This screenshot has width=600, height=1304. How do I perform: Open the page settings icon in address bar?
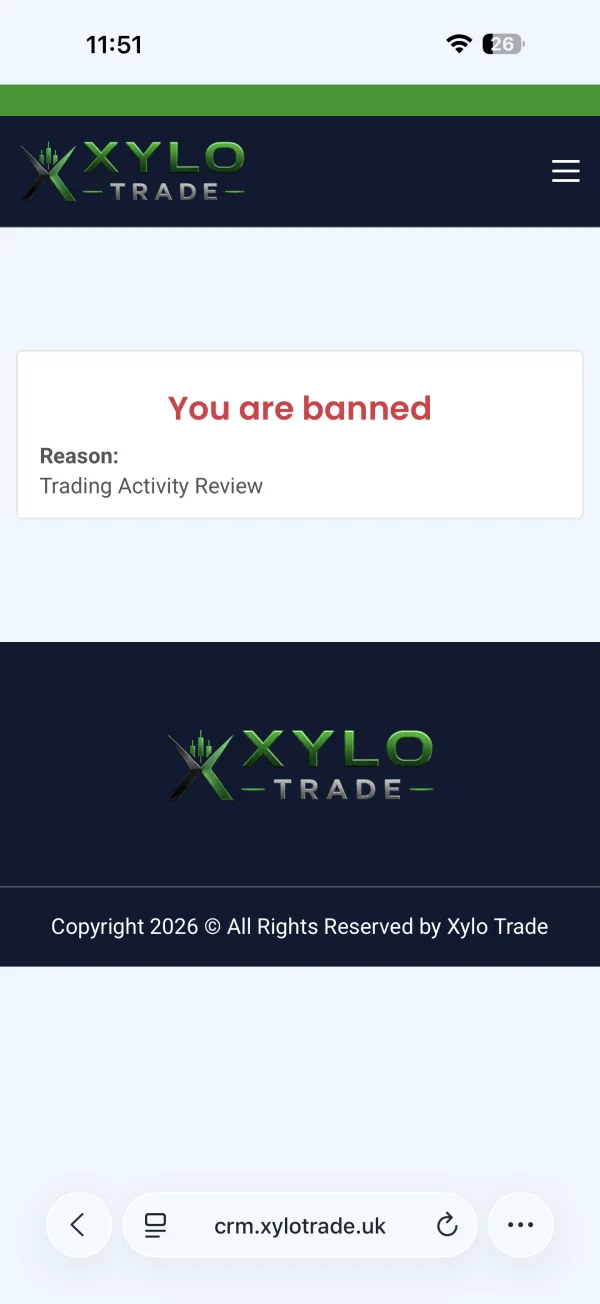tap(155, 1225)
